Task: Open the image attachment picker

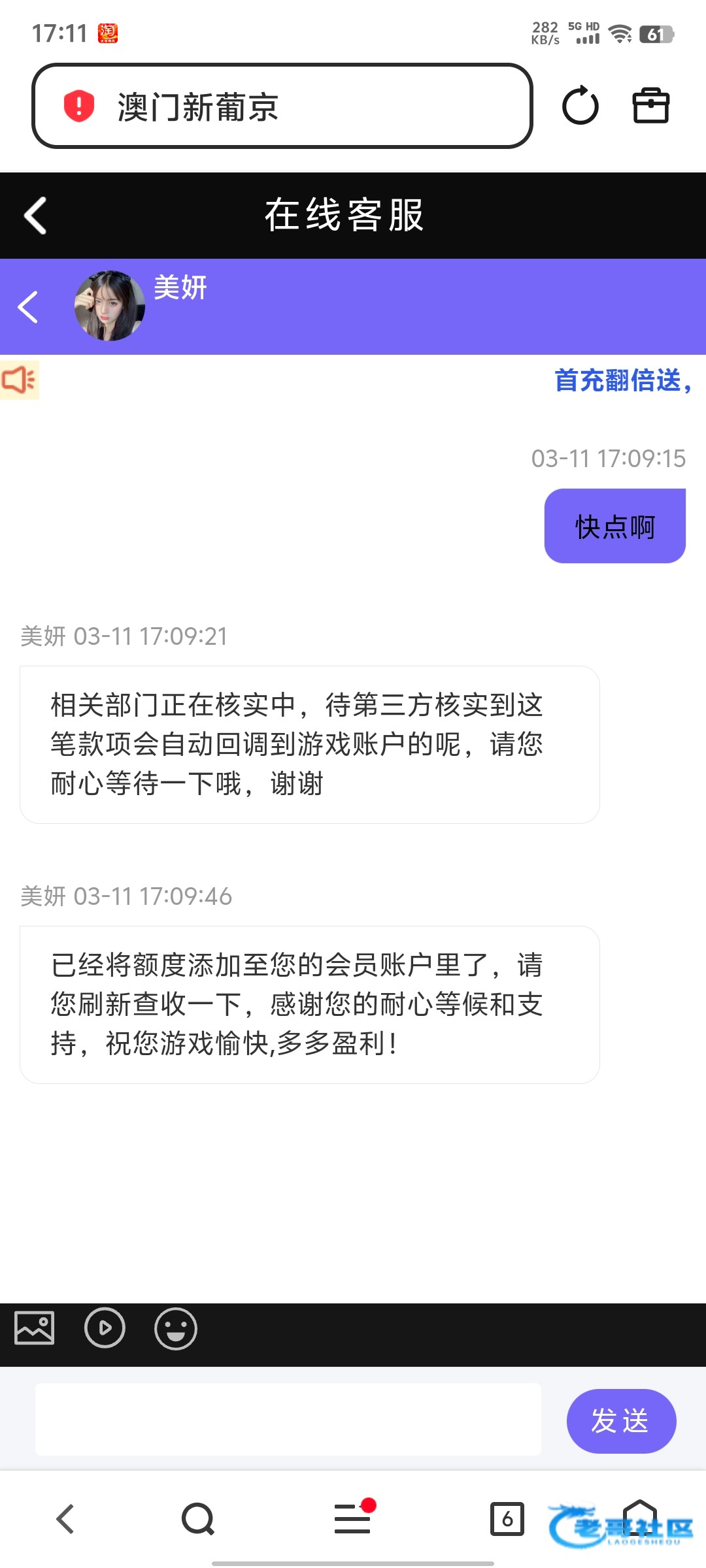Action: click(35, 1328)
